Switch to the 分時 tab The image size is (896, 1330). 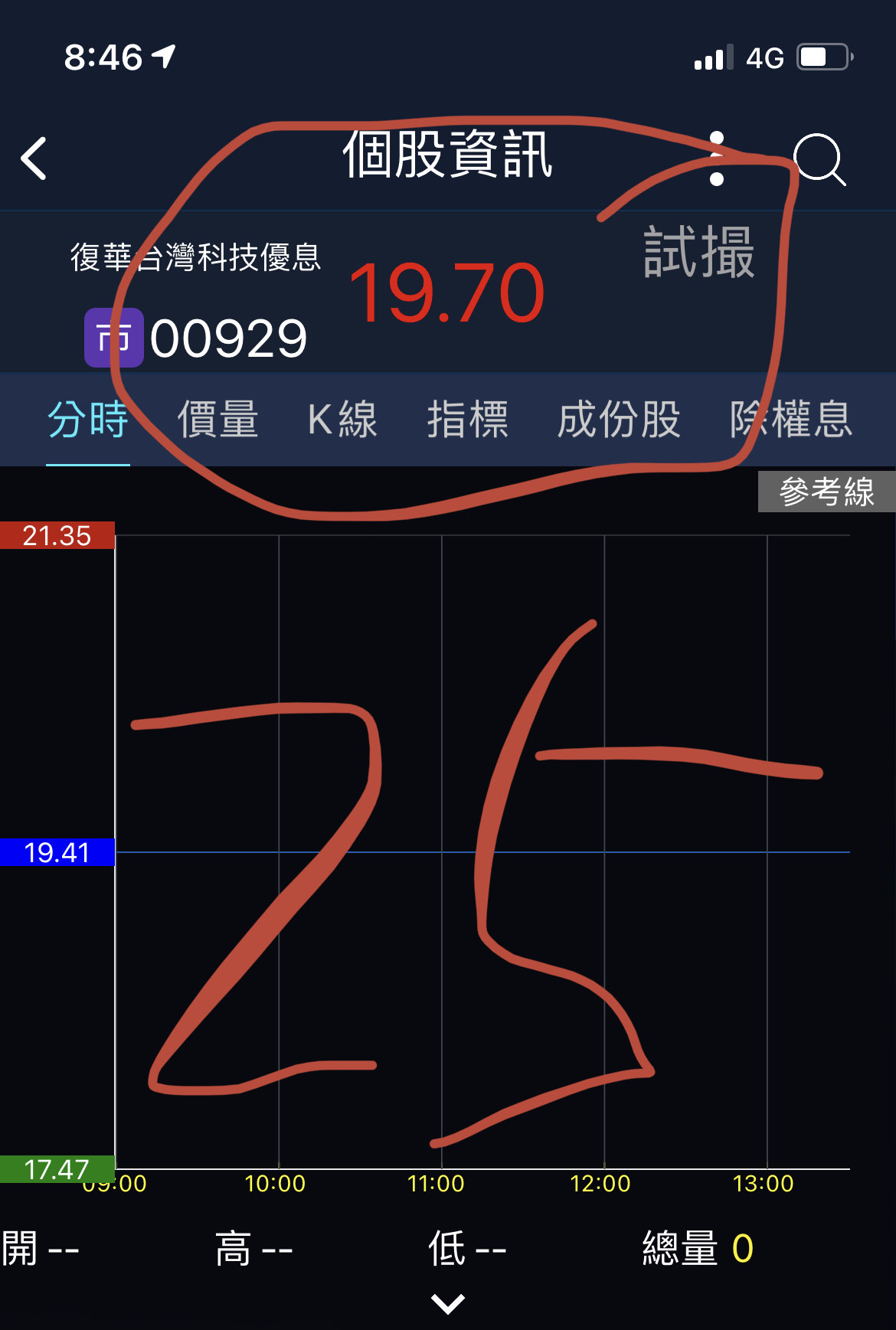click(x=87, y=420)
